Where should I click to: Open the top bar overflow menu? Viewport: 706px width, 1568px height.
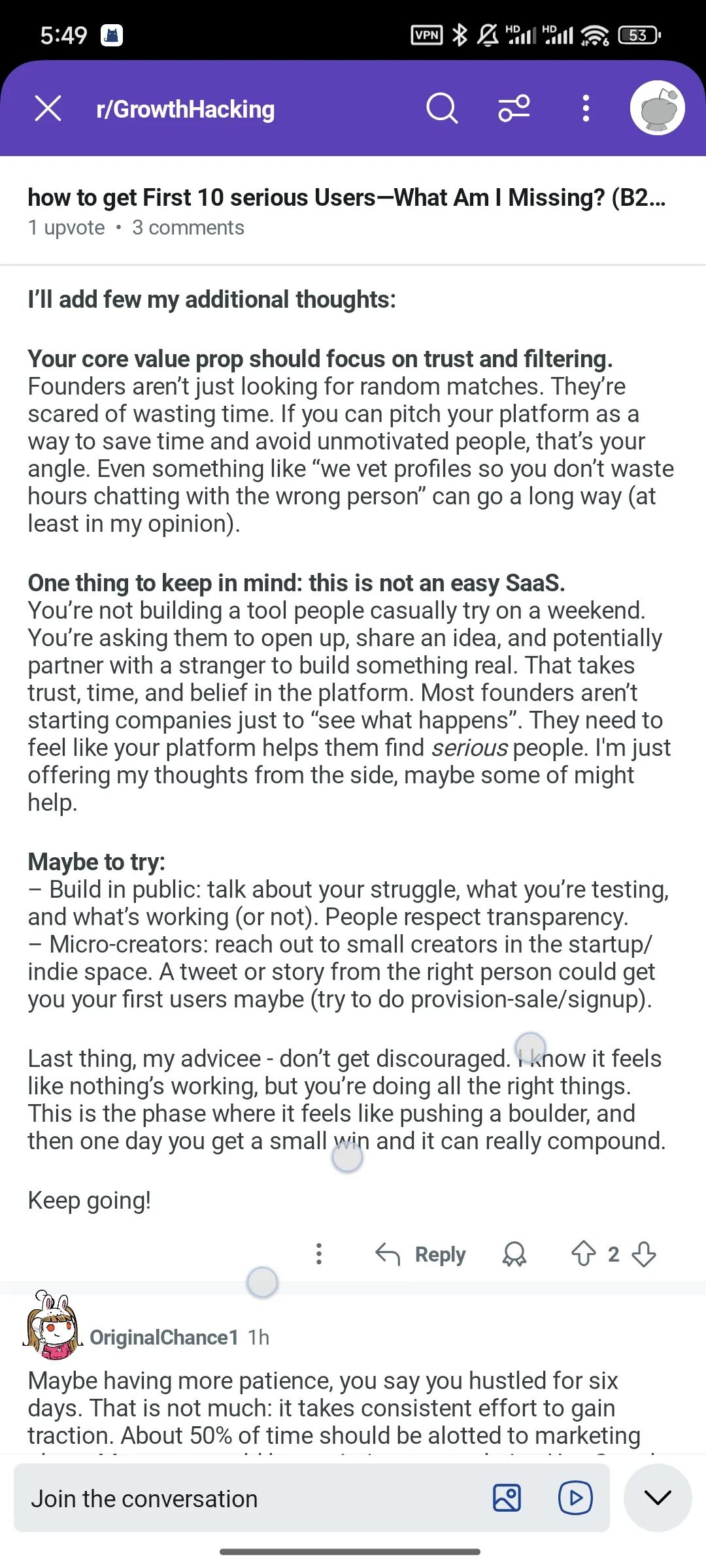[586, 108]
